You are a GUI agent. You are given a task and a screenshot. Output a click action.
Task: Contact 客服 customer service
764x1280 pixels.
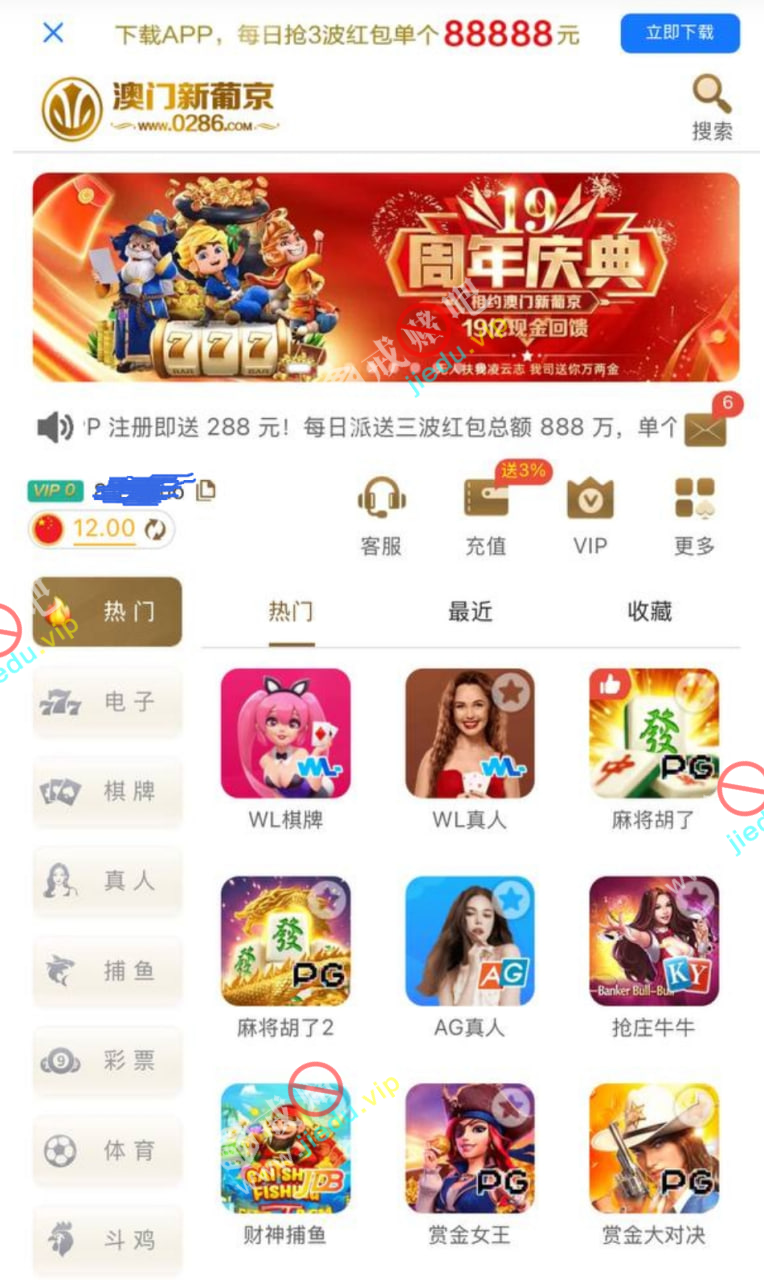point(381,515)
